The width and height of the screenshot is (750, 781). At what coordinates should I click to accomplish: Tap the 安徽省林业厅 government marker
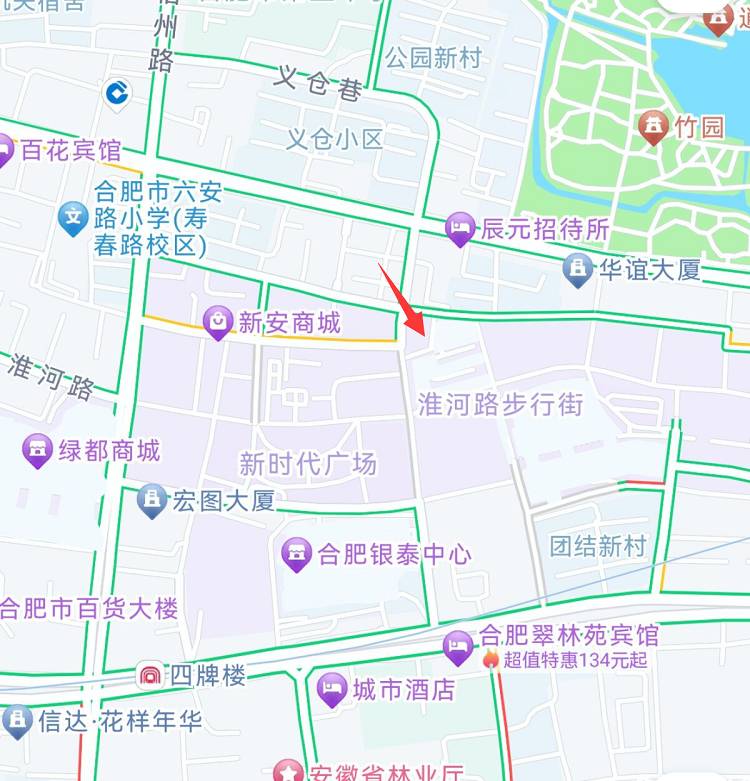289,773
